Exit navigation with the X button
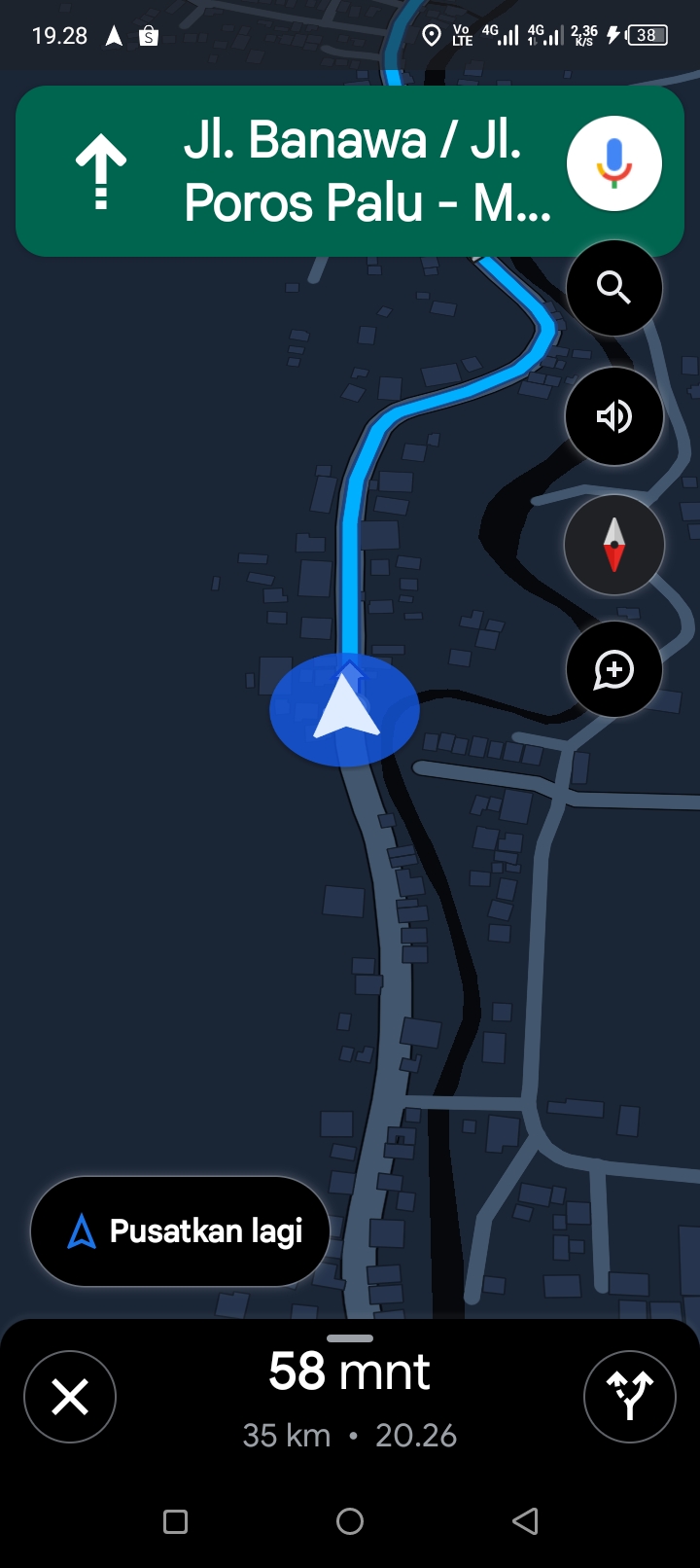Screen dimensions: 700x1568 tap(70, 1397)
